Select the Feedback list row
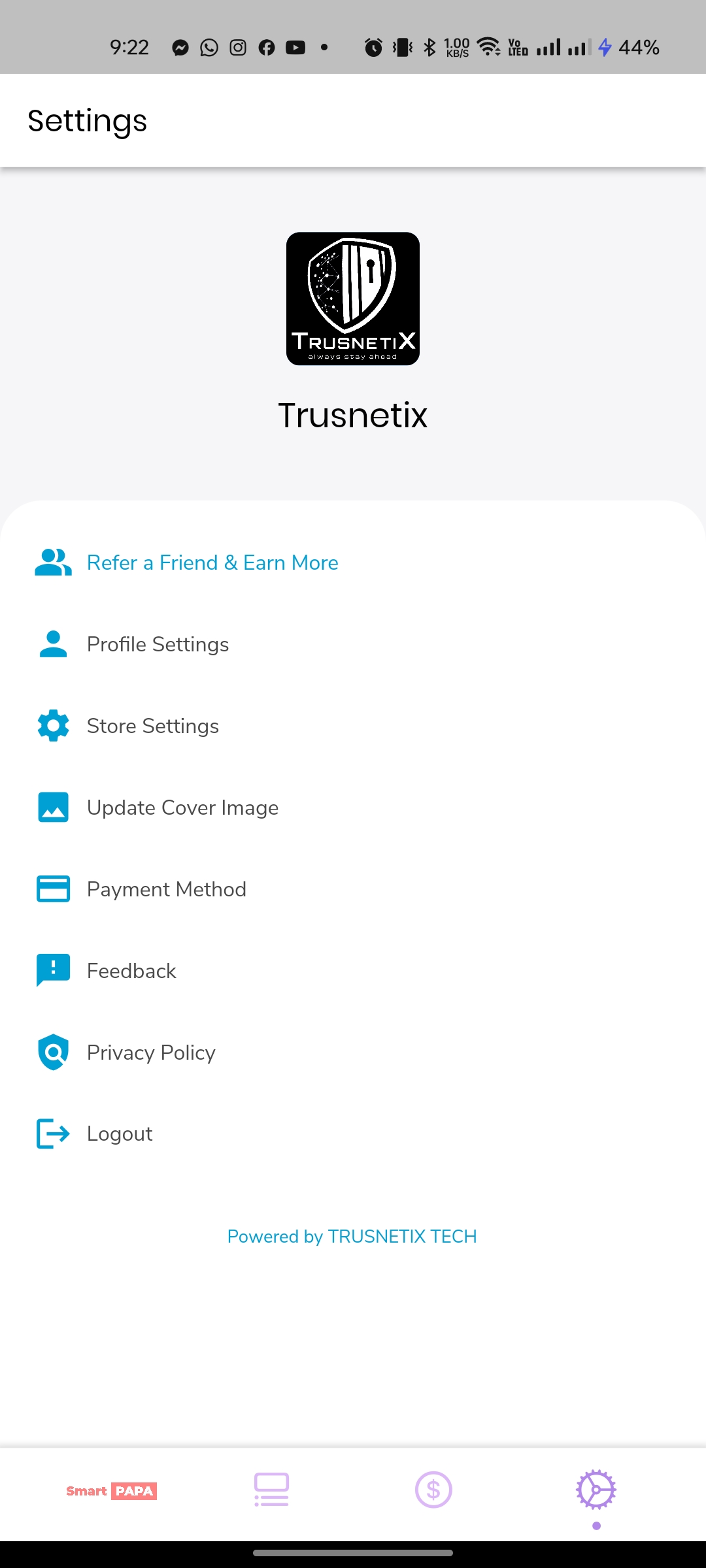 tap(131, 970)
